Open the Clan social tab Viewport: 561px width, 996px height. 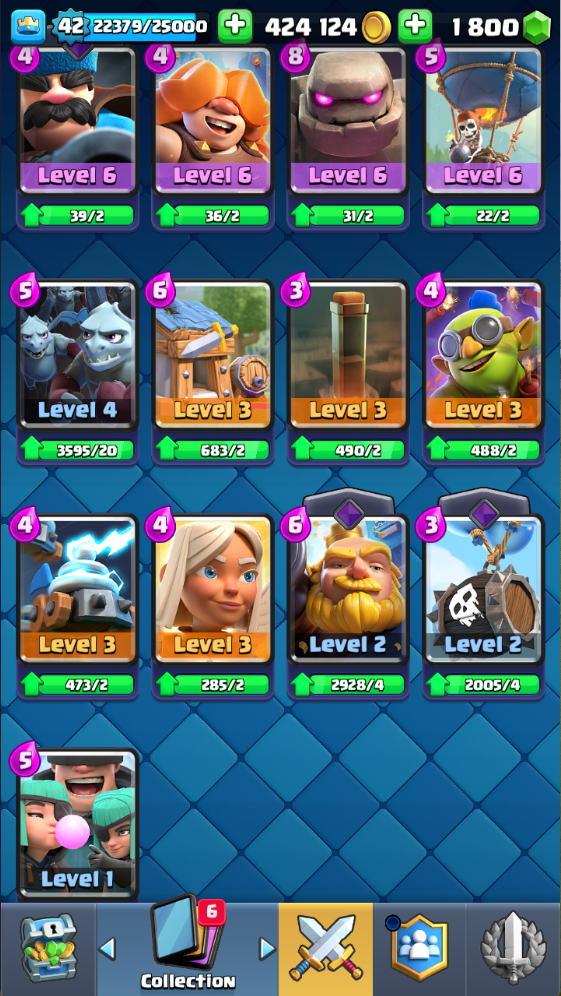point(419,948)
